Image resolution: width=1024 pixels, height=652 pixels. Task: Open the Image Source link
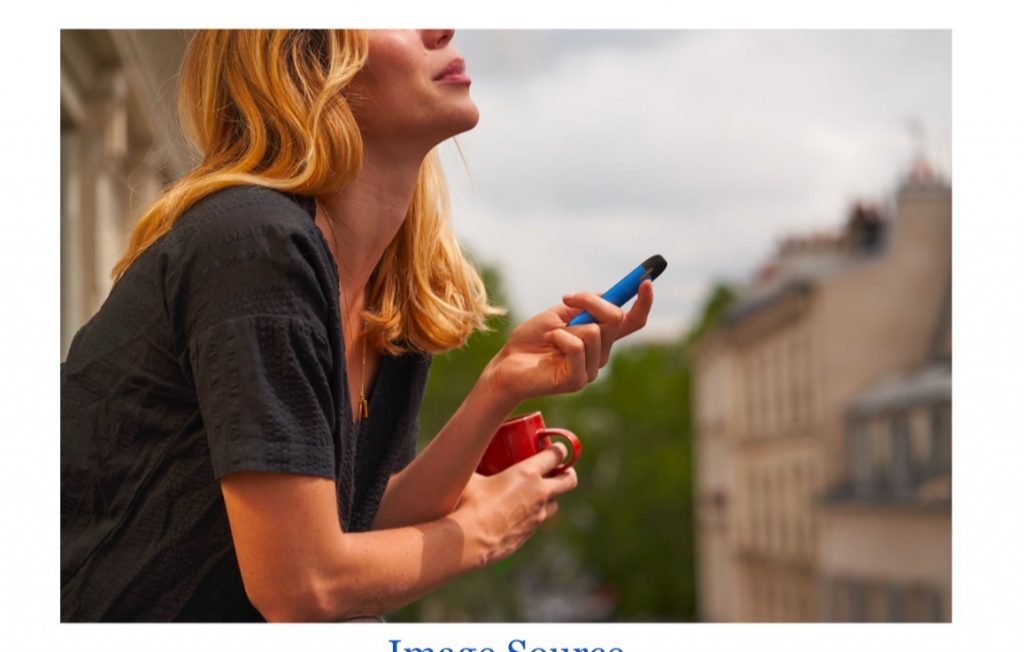tap(505, 645)
